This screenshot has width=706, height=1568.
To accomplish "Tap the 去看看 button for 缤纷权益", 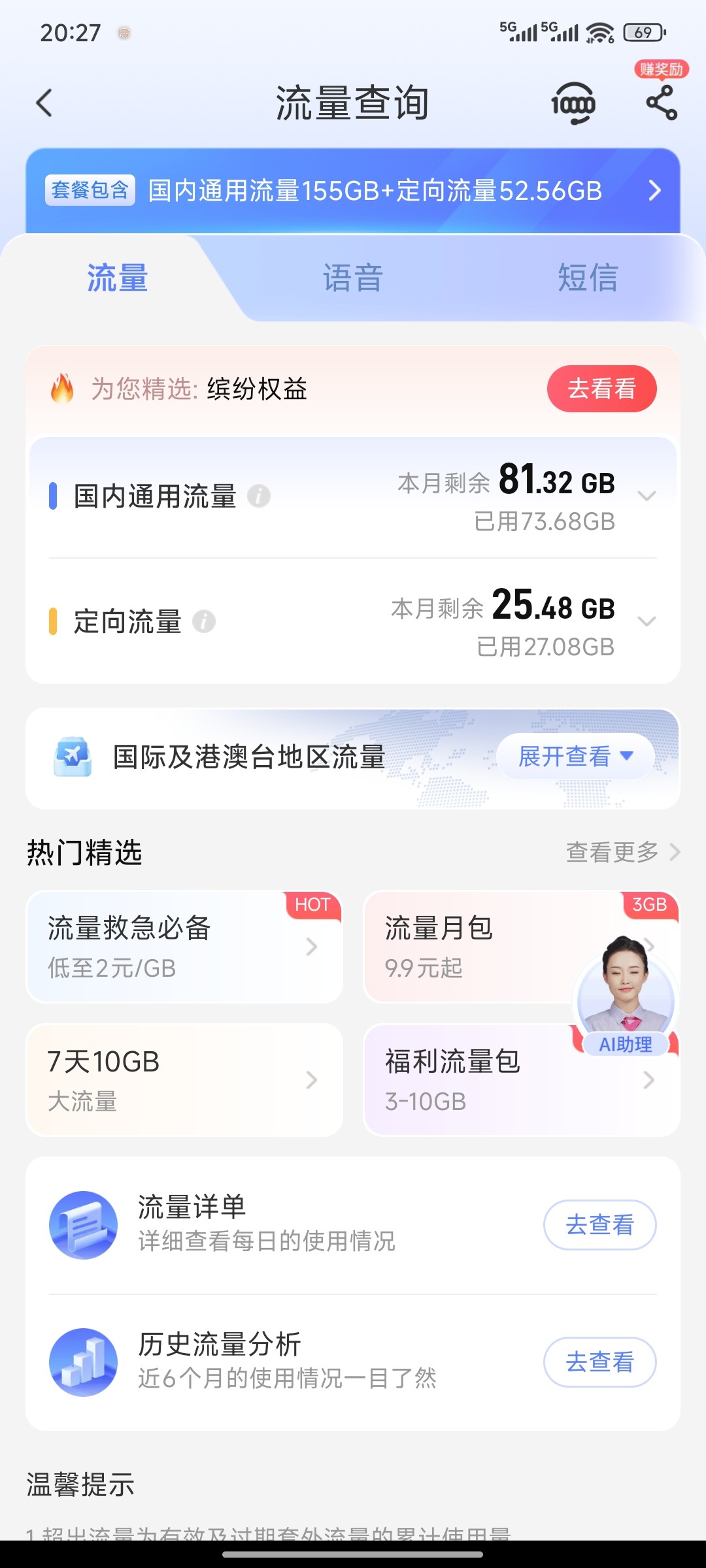I will coord(601,389).
